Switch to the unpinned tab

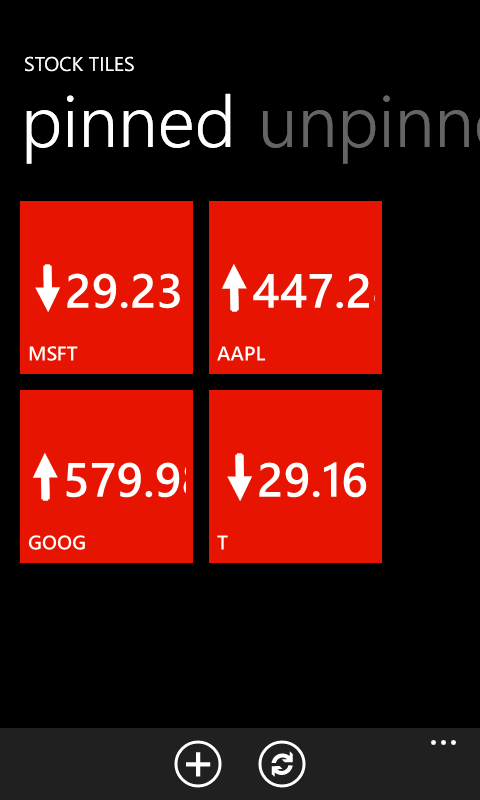[370, 131]
